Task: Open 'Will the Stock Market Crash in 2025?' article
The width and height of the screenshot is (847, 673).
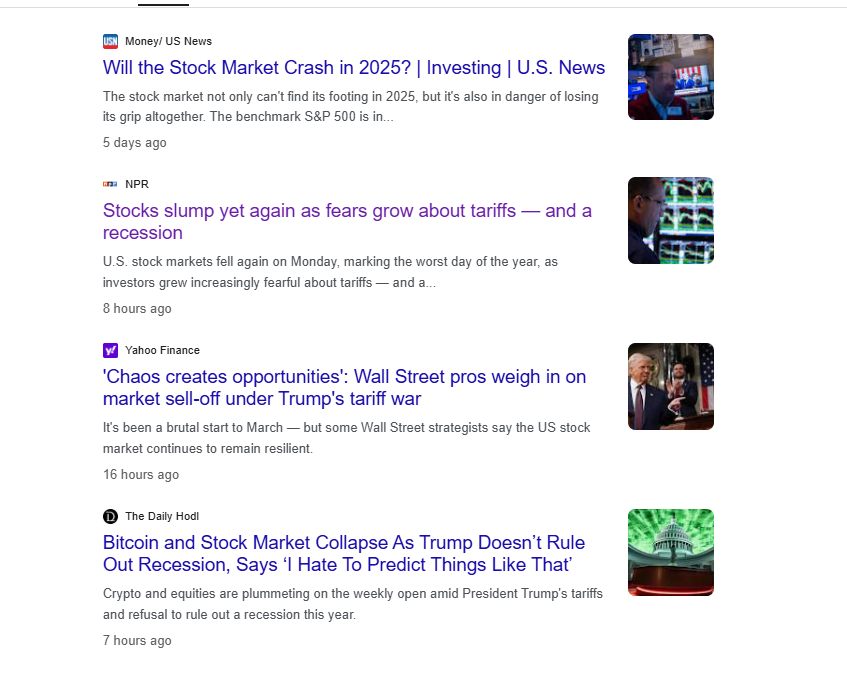Action: point(353,68)
